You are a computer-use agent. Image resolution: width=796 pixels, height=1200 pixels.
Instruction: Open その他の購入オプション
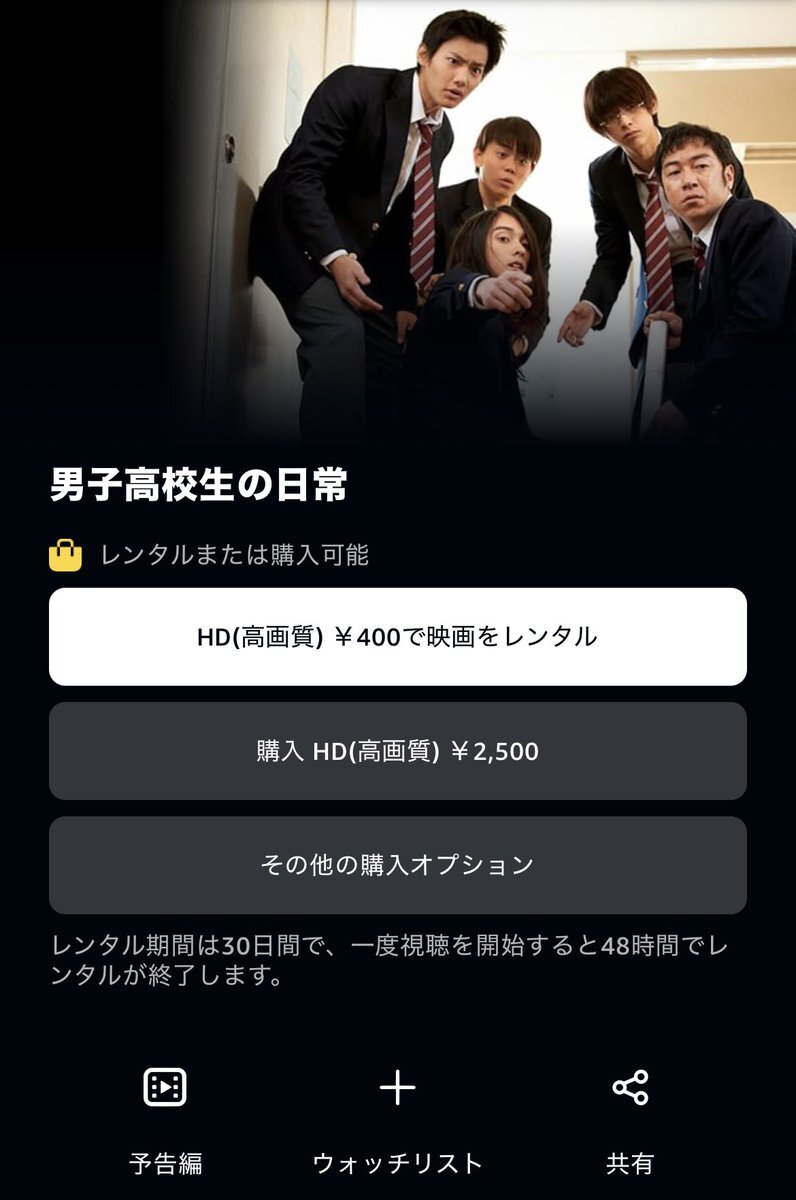coord(398,865)
